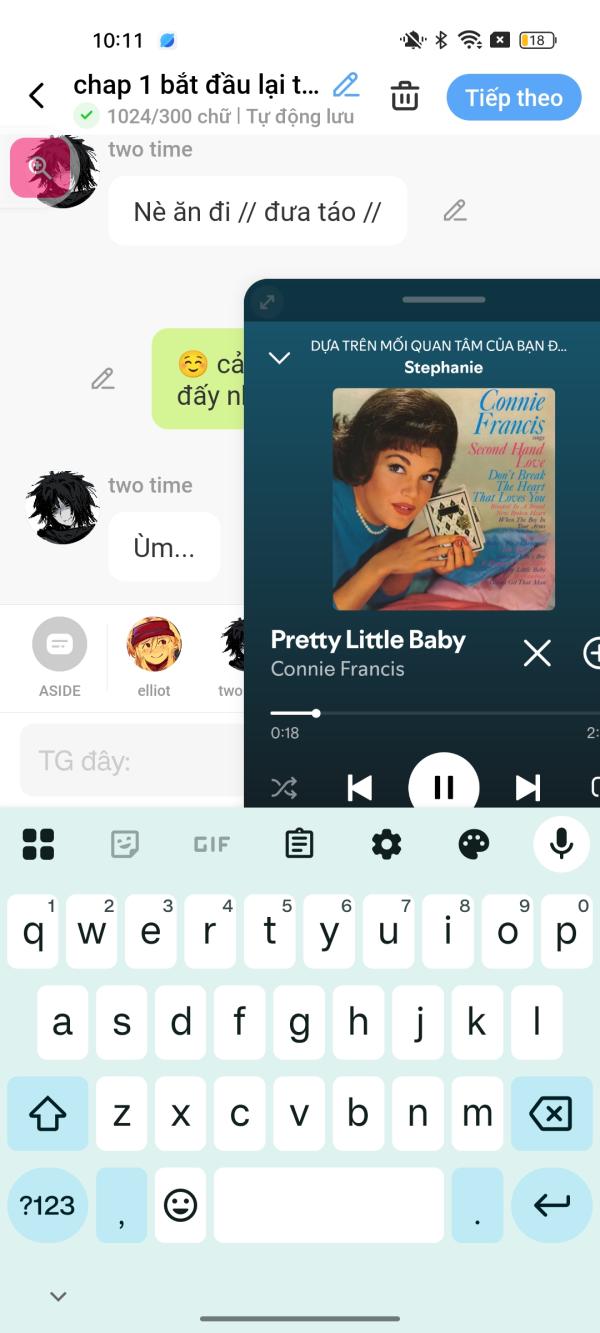Skip to the next track
This screenshot has height=1333, width=600.
[527, 787]
